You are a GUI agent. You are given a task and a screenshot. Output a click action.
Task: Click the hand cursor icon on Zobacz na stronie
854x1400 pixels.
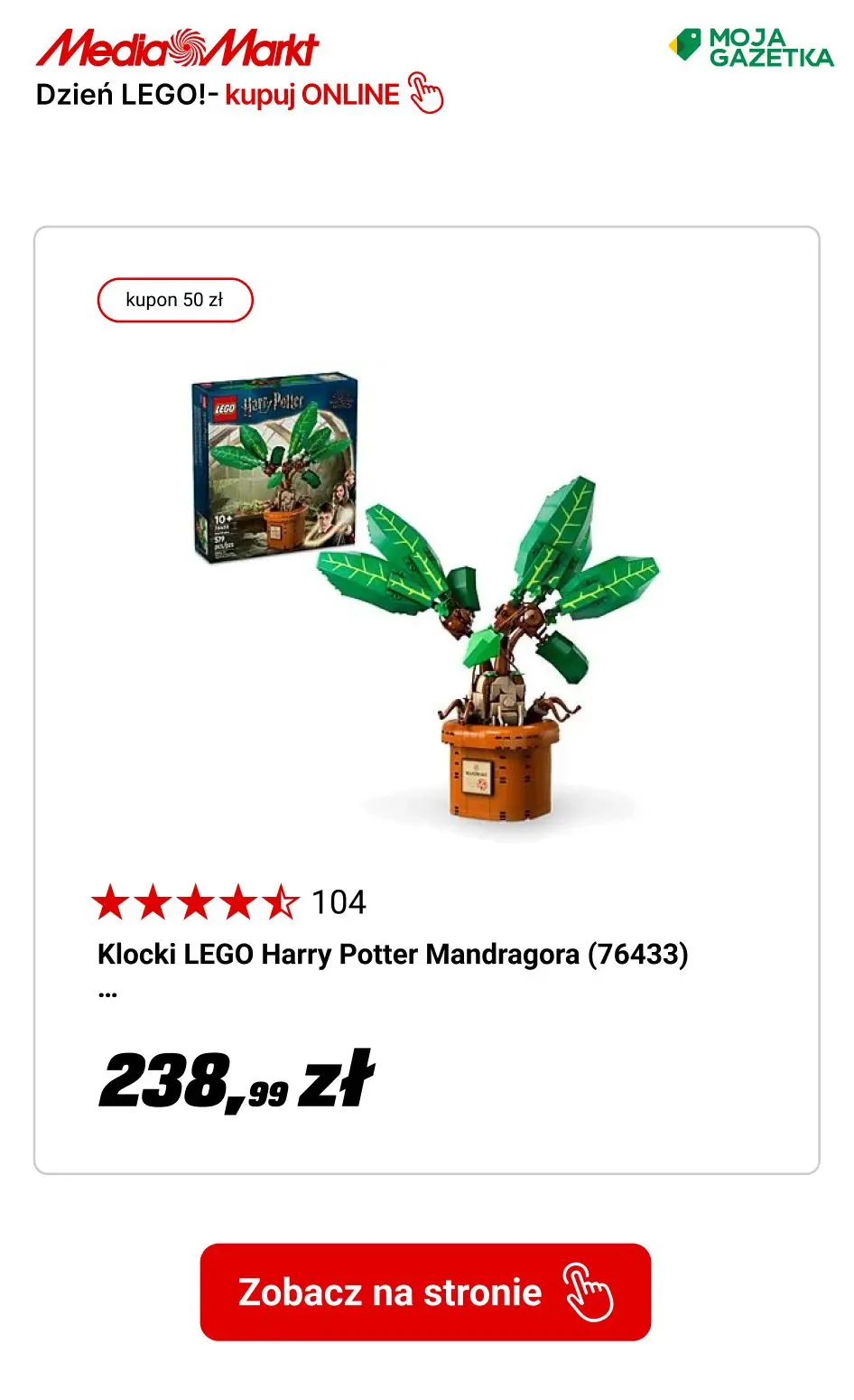click(588, 1293)
